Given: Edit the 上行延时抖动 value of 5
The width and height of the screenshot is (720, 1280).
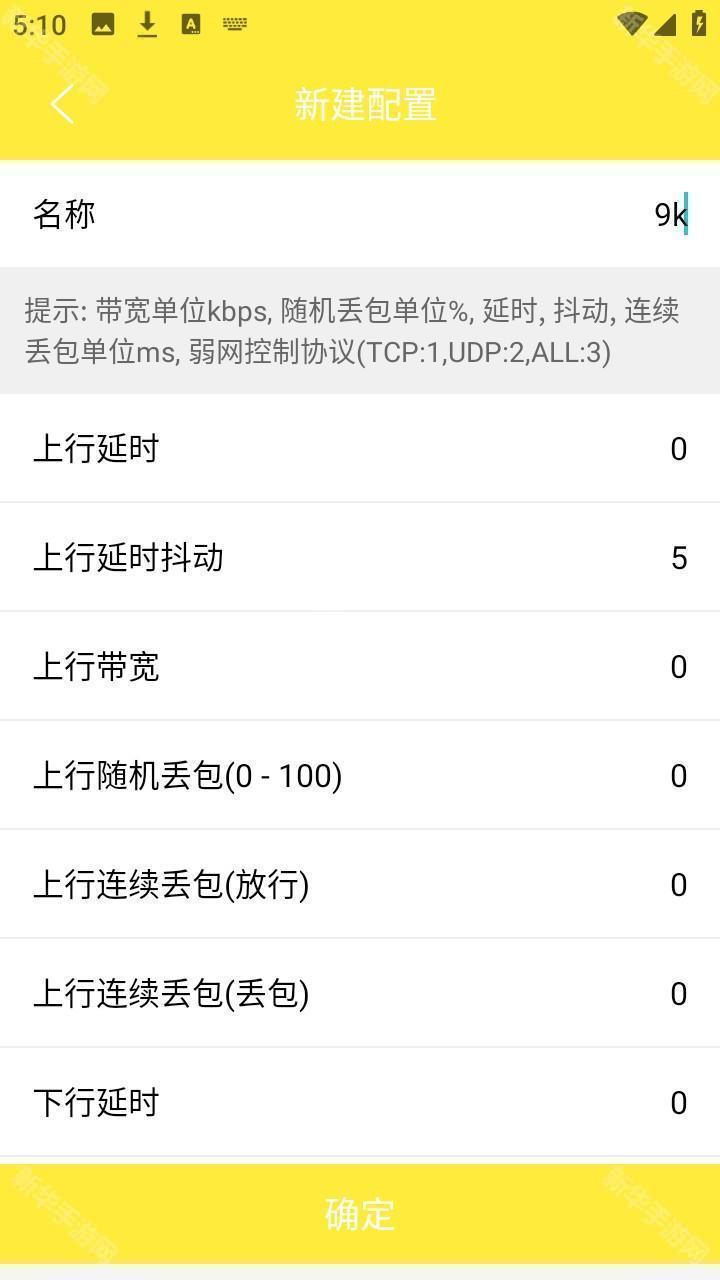Looking at the screenshot, I should pos(676,557).
